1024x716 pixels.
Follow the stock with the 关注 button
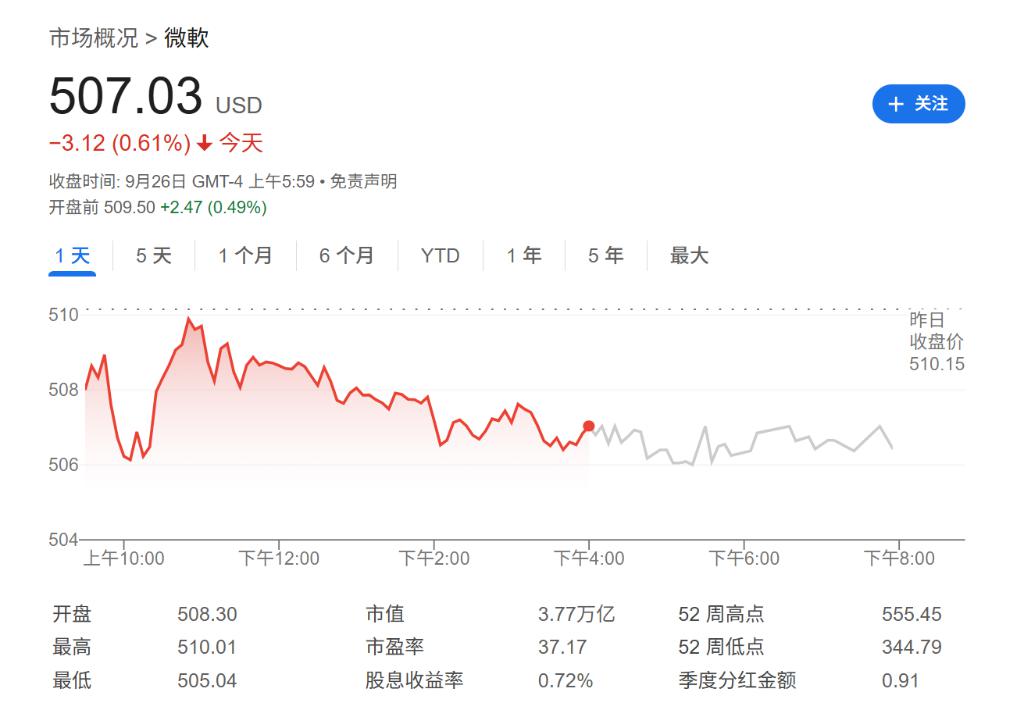click(918, 104)
